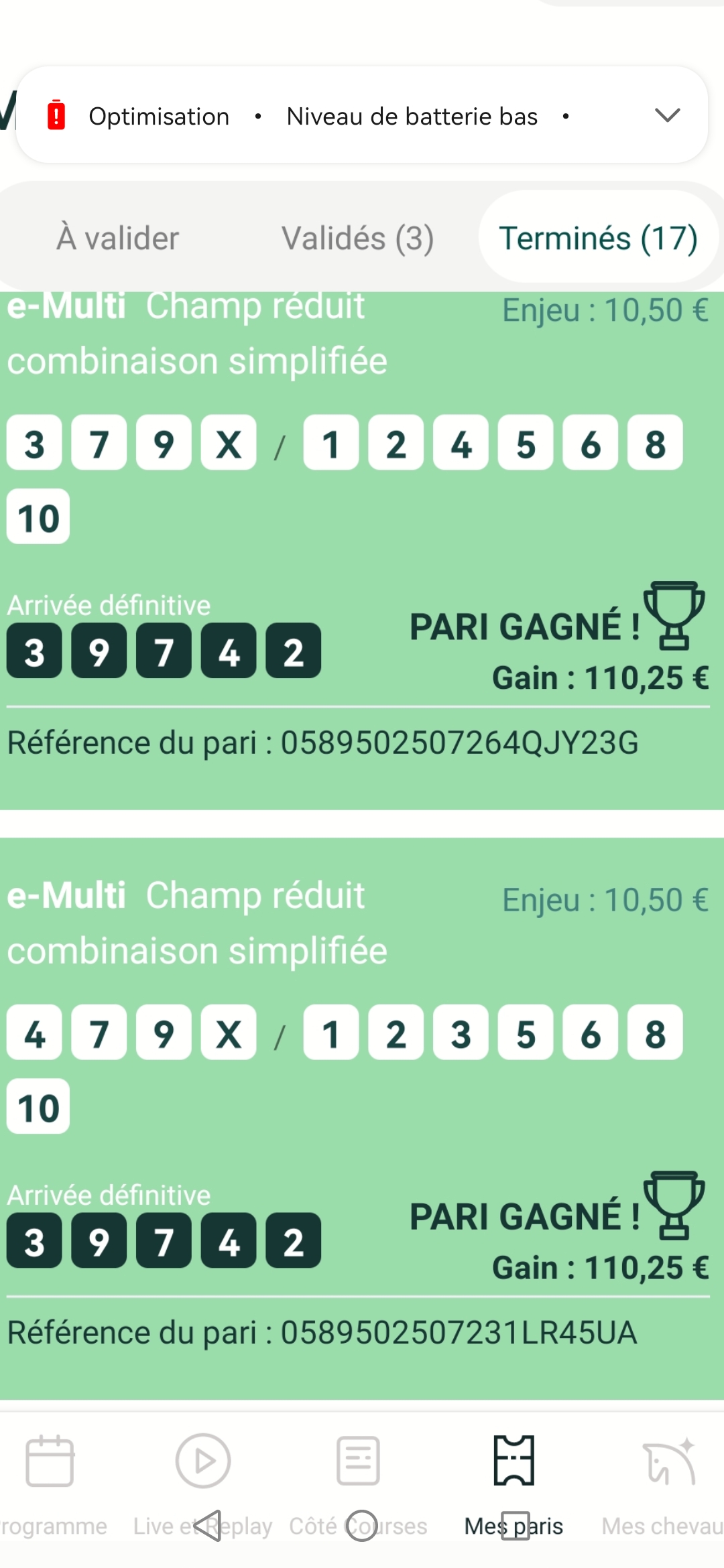Tap the system home button
Image resolution: width=724 pixels, height=1568 pixels.
coord(362,1526)
